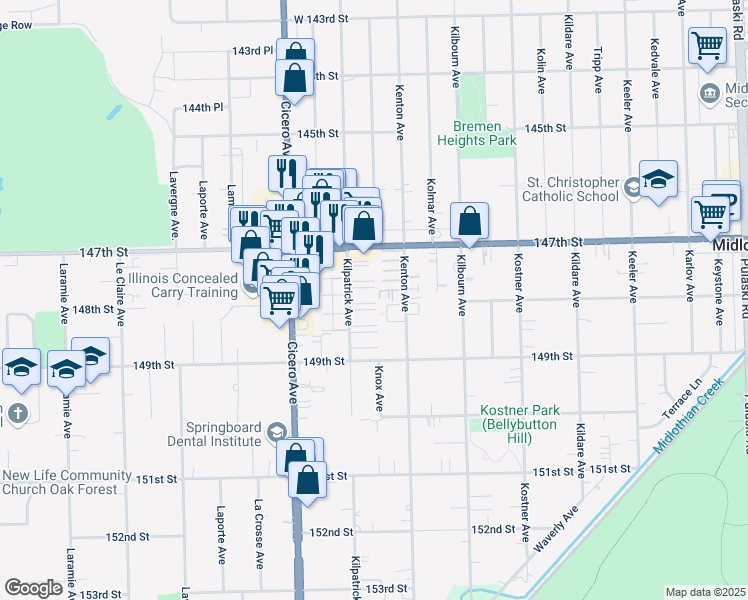Tap the museum pin below the top-right shopping cart
This screenshot has width=748, height=600.
(709, 93)
